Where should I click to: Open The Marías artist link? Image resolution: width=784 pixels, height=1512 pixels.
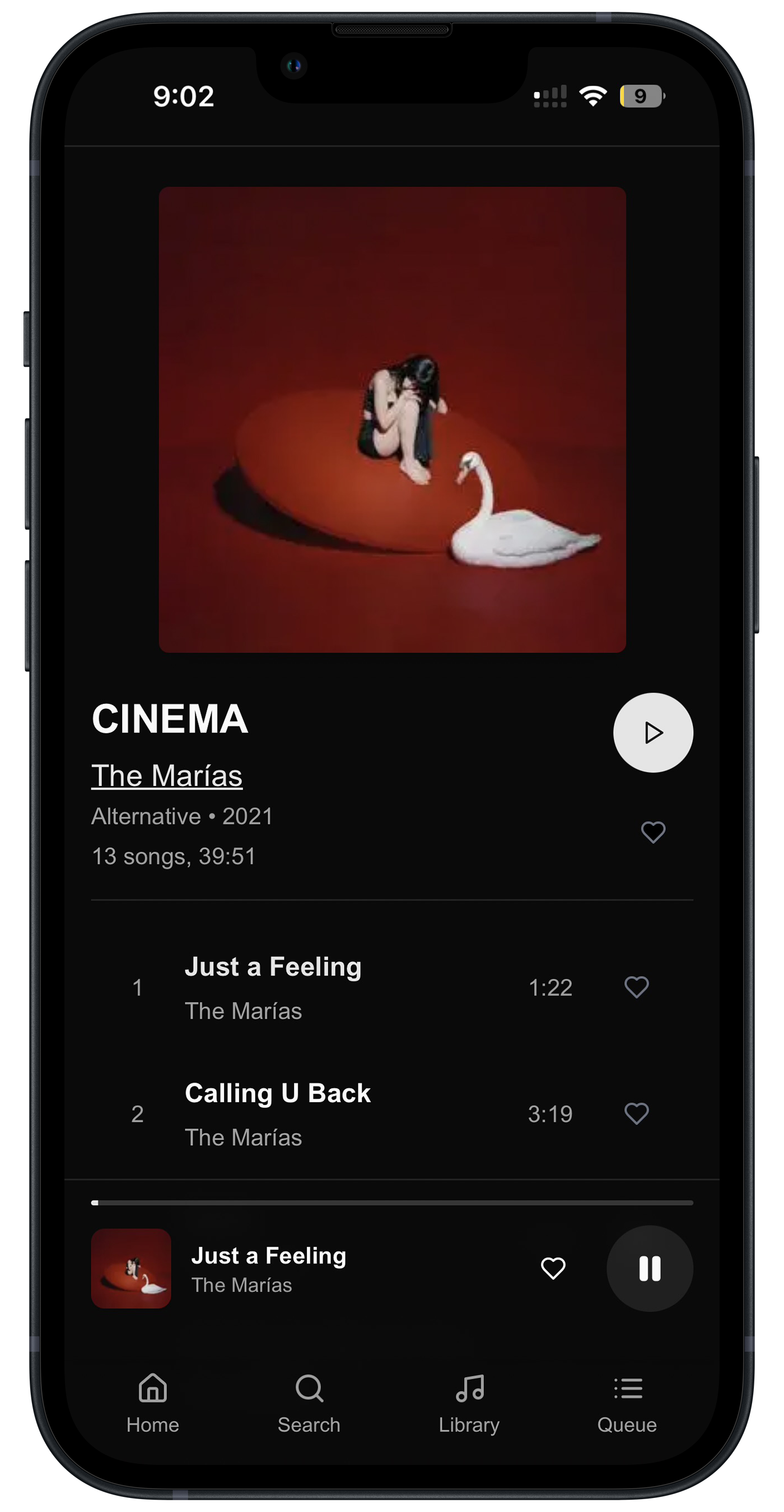167,776
